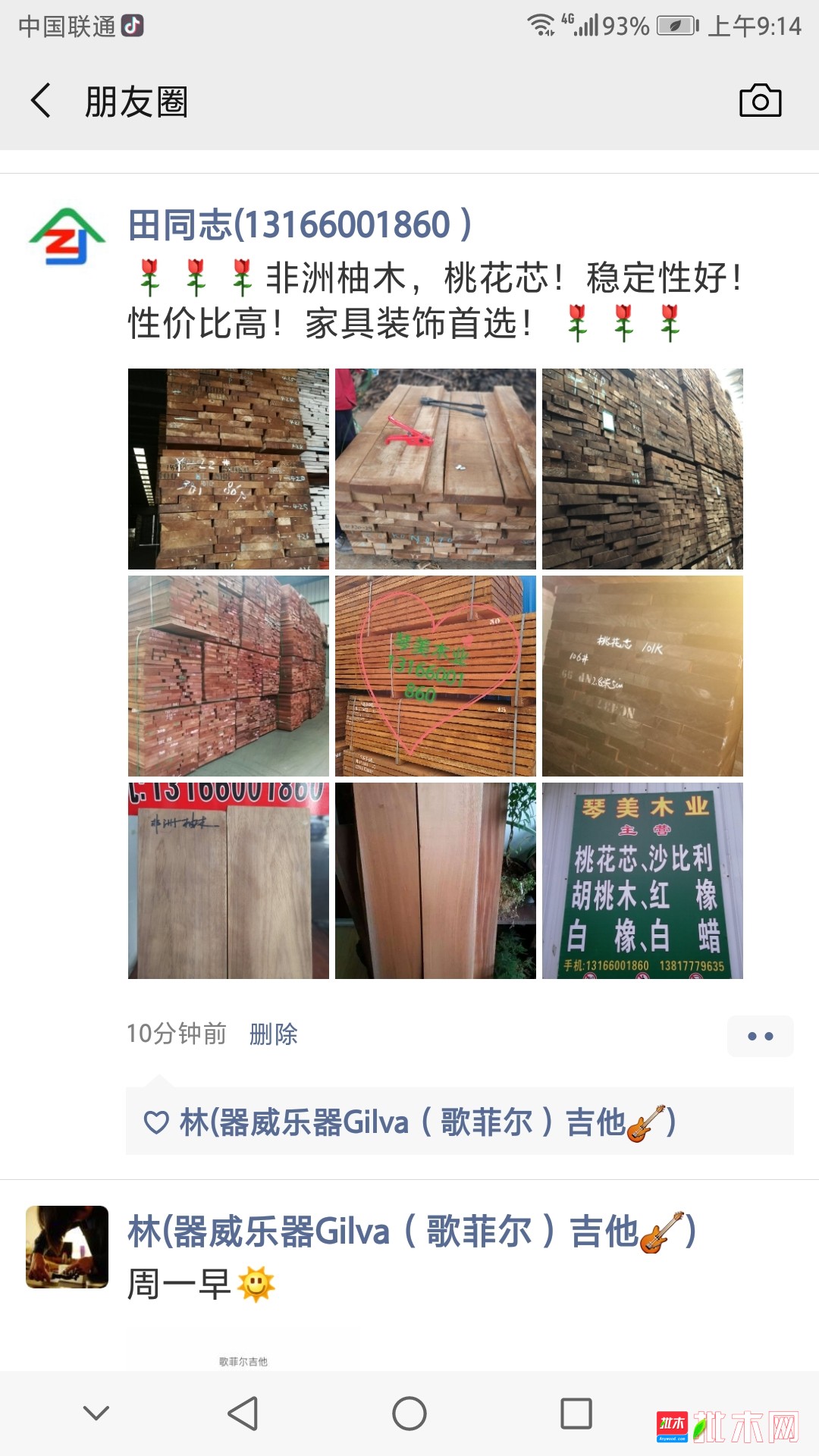Delete this post via 删除
819x1456 pixels.
(x=273, y=1034)
